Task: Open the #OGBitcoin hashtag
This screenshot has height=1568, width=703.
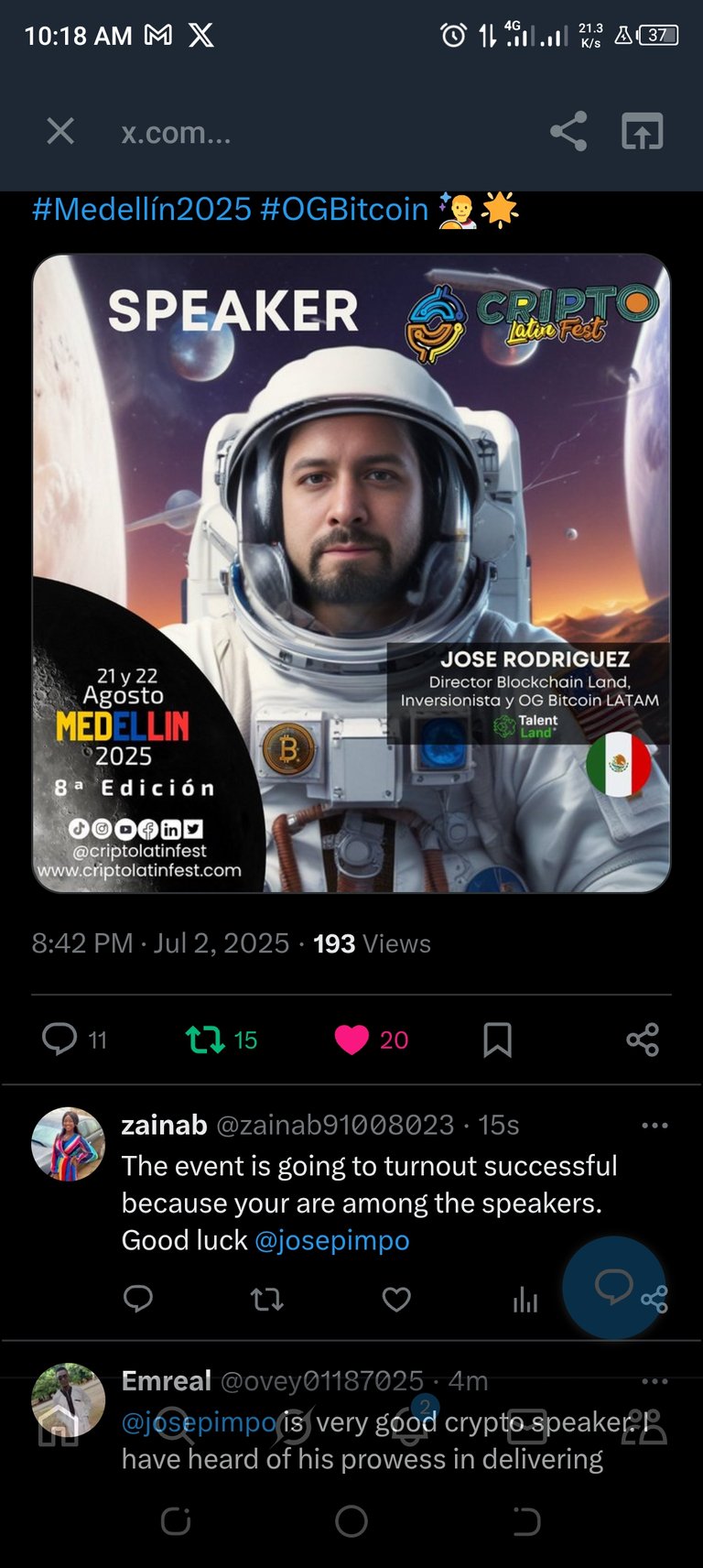Action: 344,209
